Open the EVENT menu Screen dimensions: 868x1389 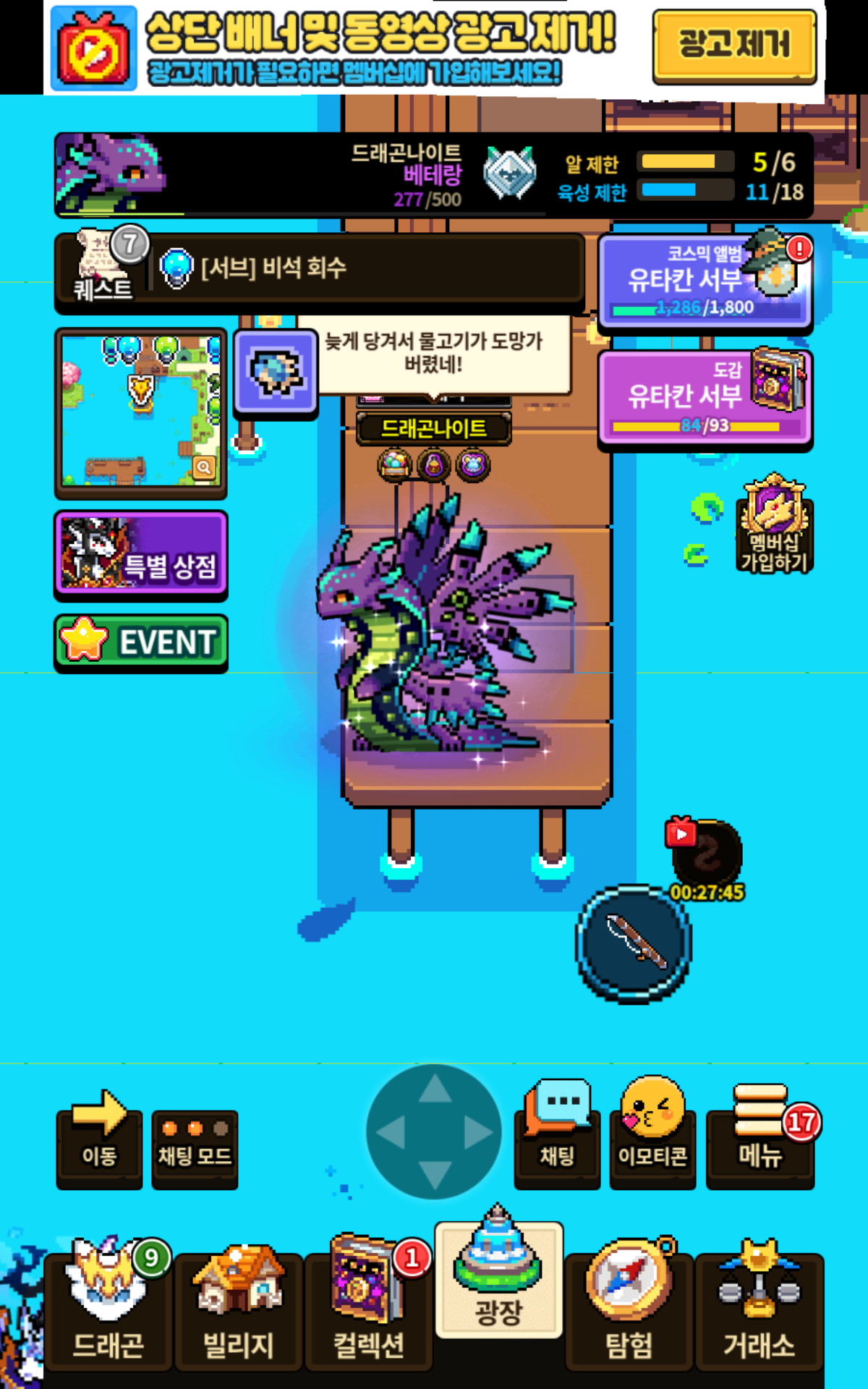click(141, 642)
